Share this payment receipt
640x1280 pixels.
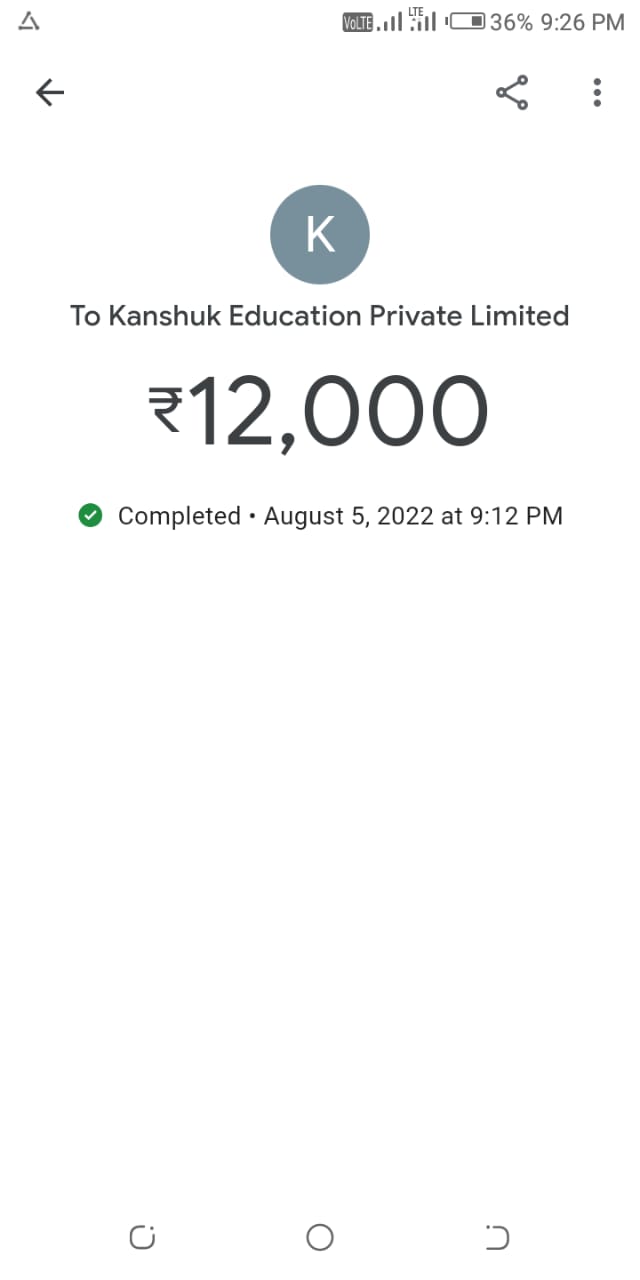click(x=512, y=93)
